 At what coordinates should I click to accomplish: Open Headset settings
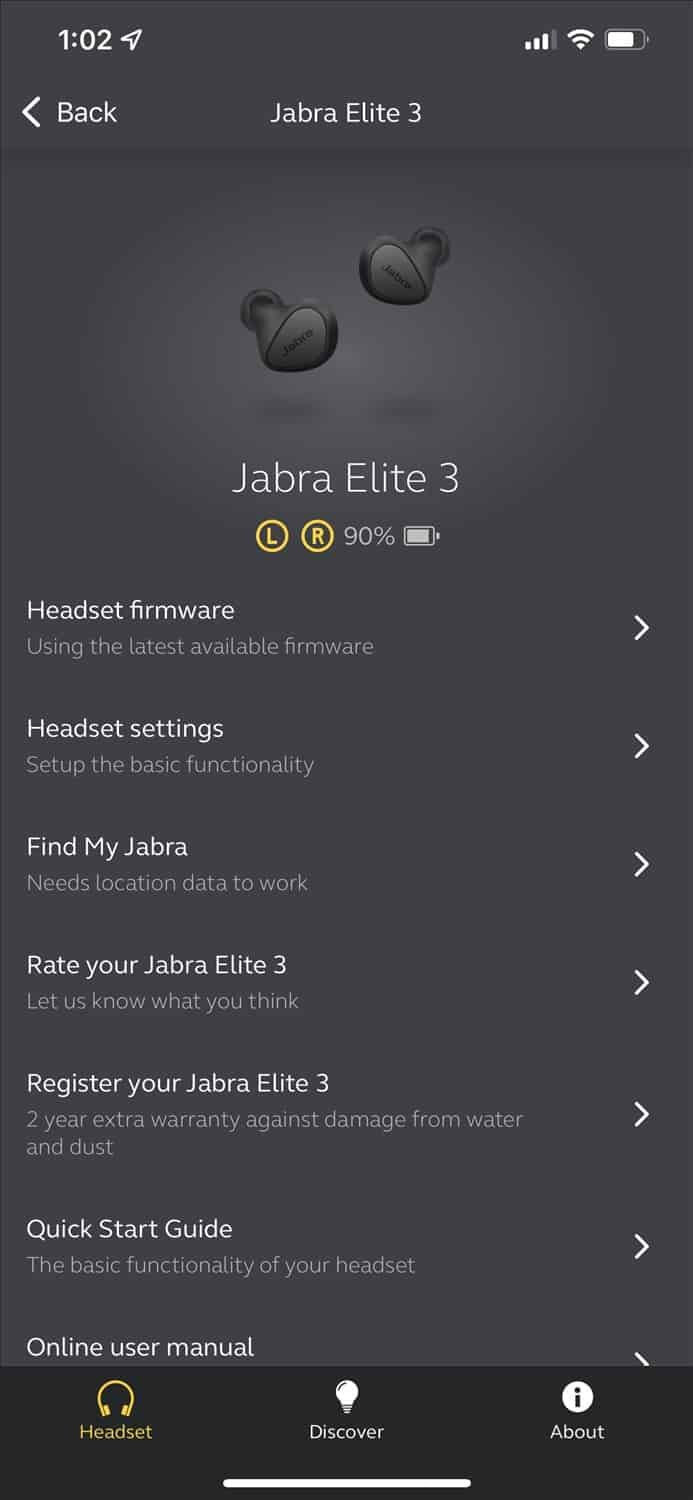pos(346,746)
